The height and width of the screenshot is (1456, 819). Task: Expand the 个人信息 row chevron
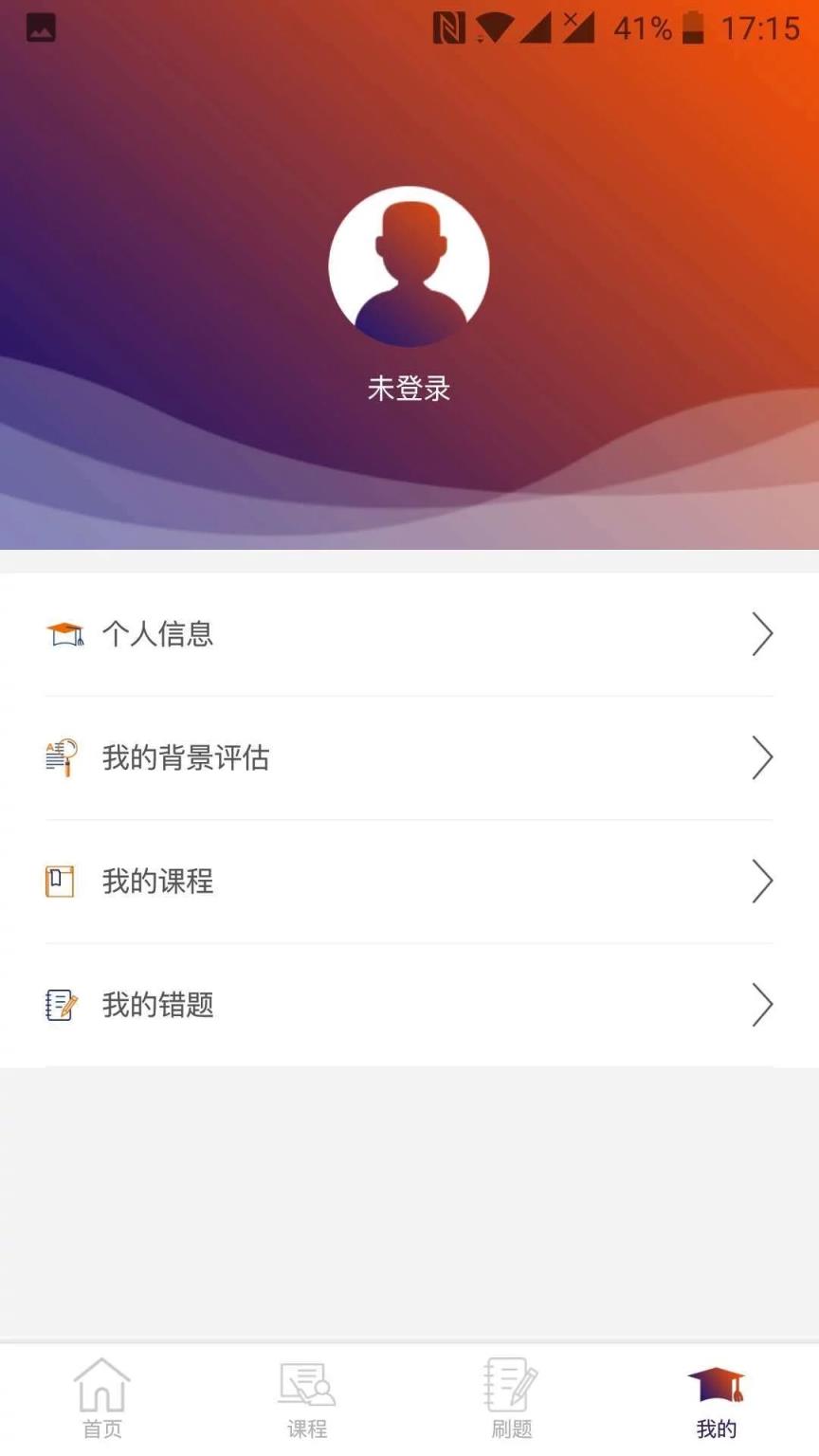763,634
